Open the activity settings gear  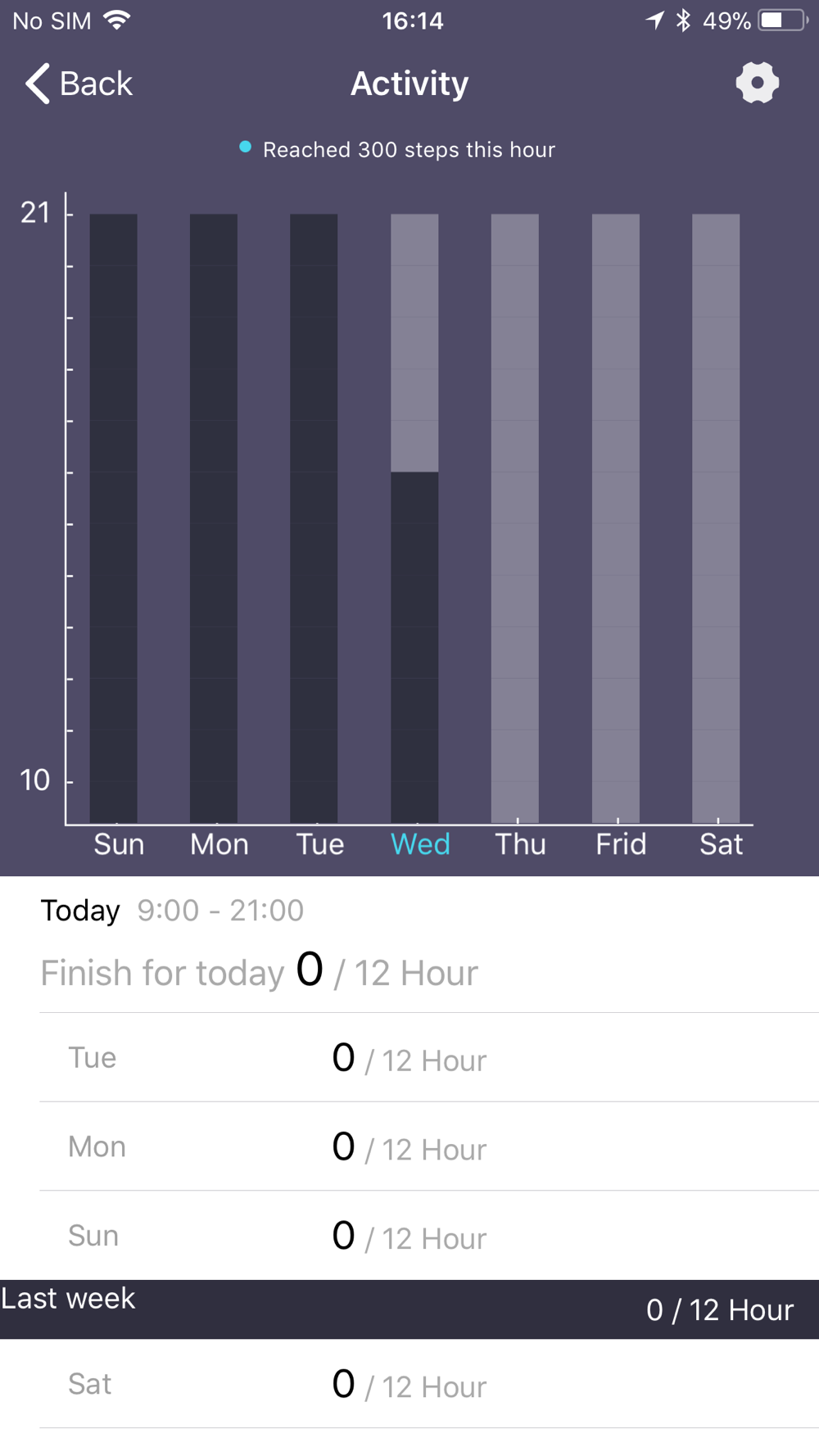(x=757, y=83)
